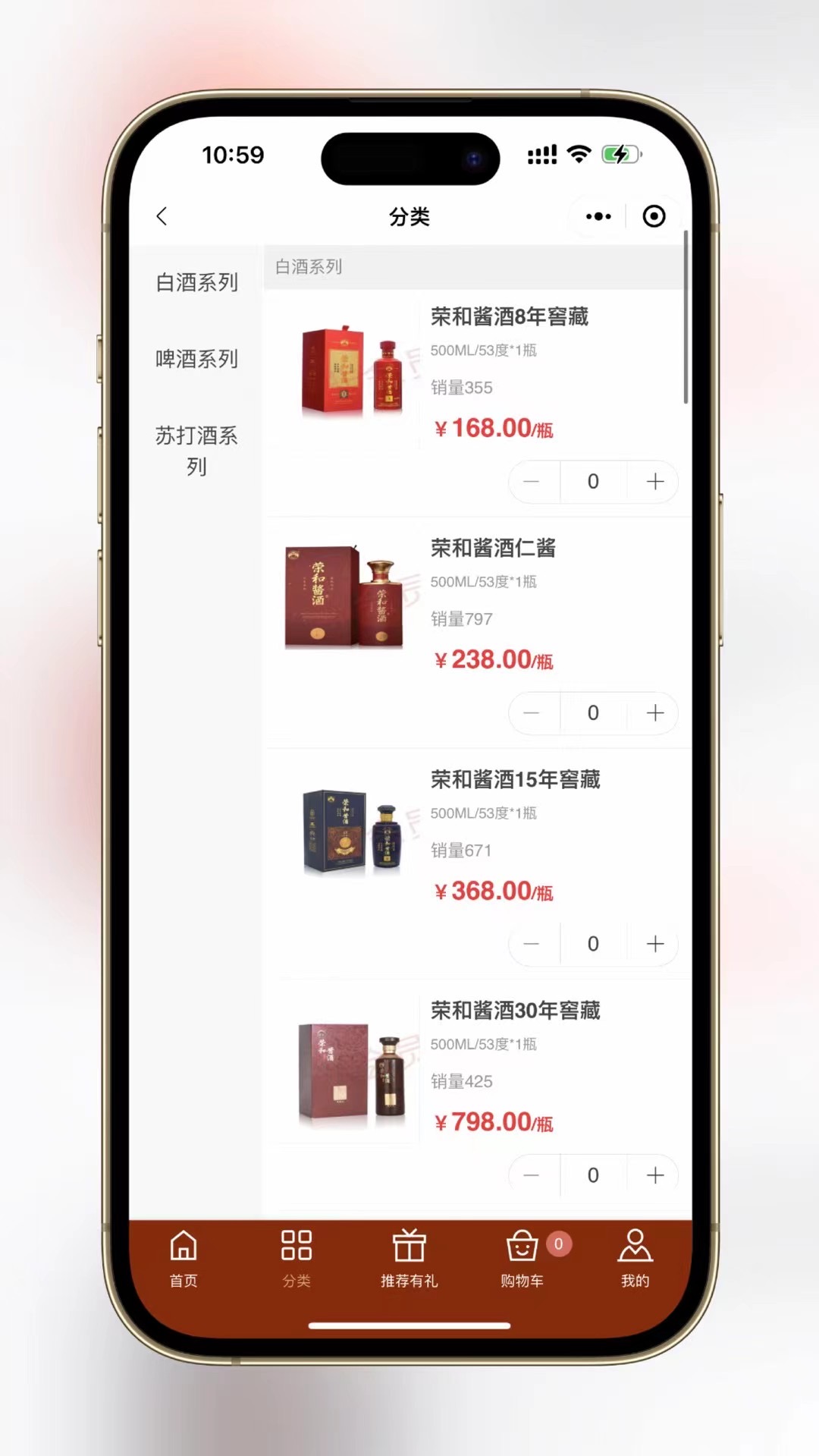The image size is (819, 1456).
Task: Go back using the top-left arrow
Action: click(162, 216)
